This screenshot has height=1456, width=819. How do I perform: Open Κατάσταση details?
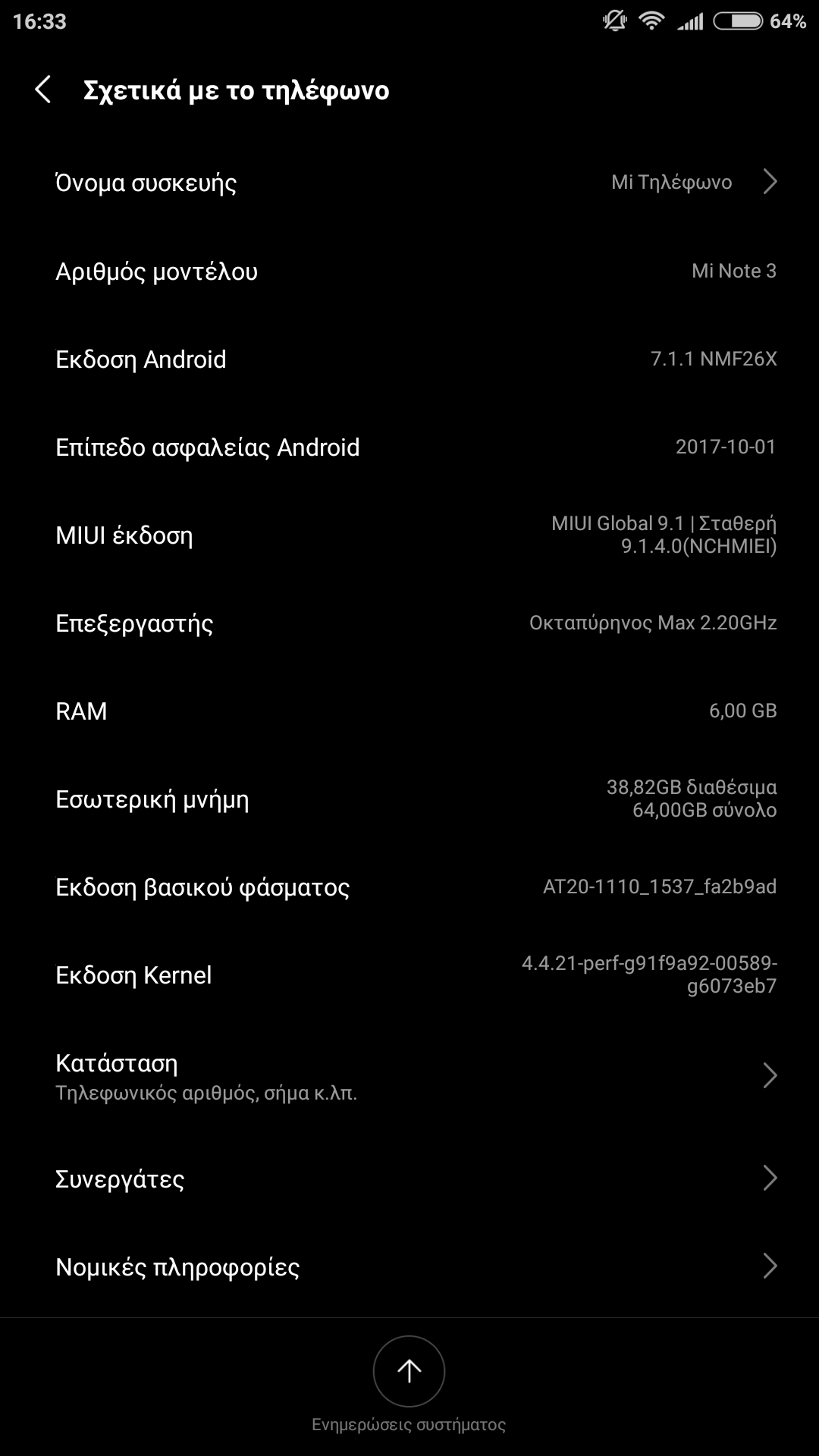point(409,1076)
